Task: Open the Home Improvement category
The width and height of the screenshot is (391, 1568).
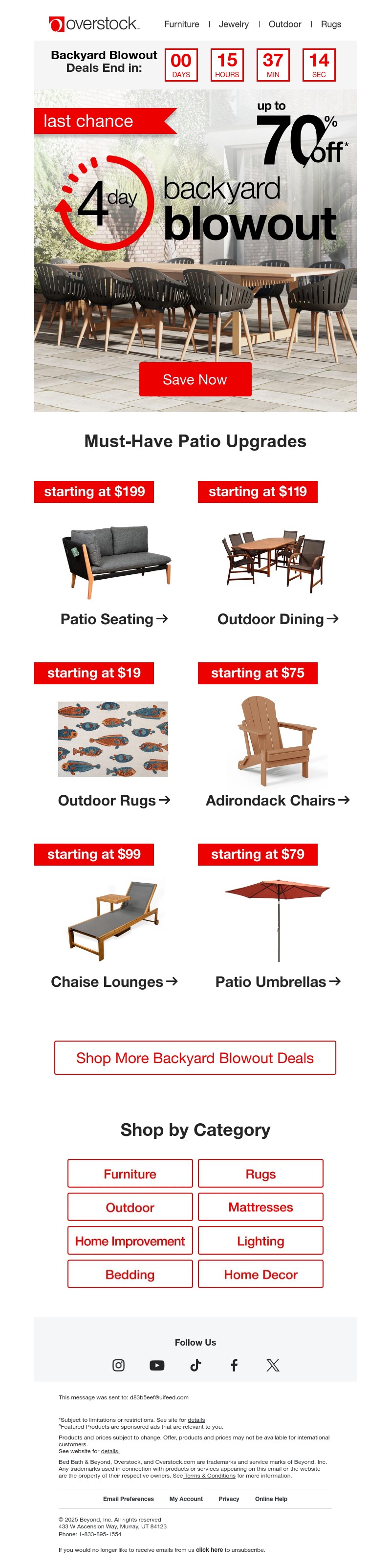Action: (x=130, y=1241)
